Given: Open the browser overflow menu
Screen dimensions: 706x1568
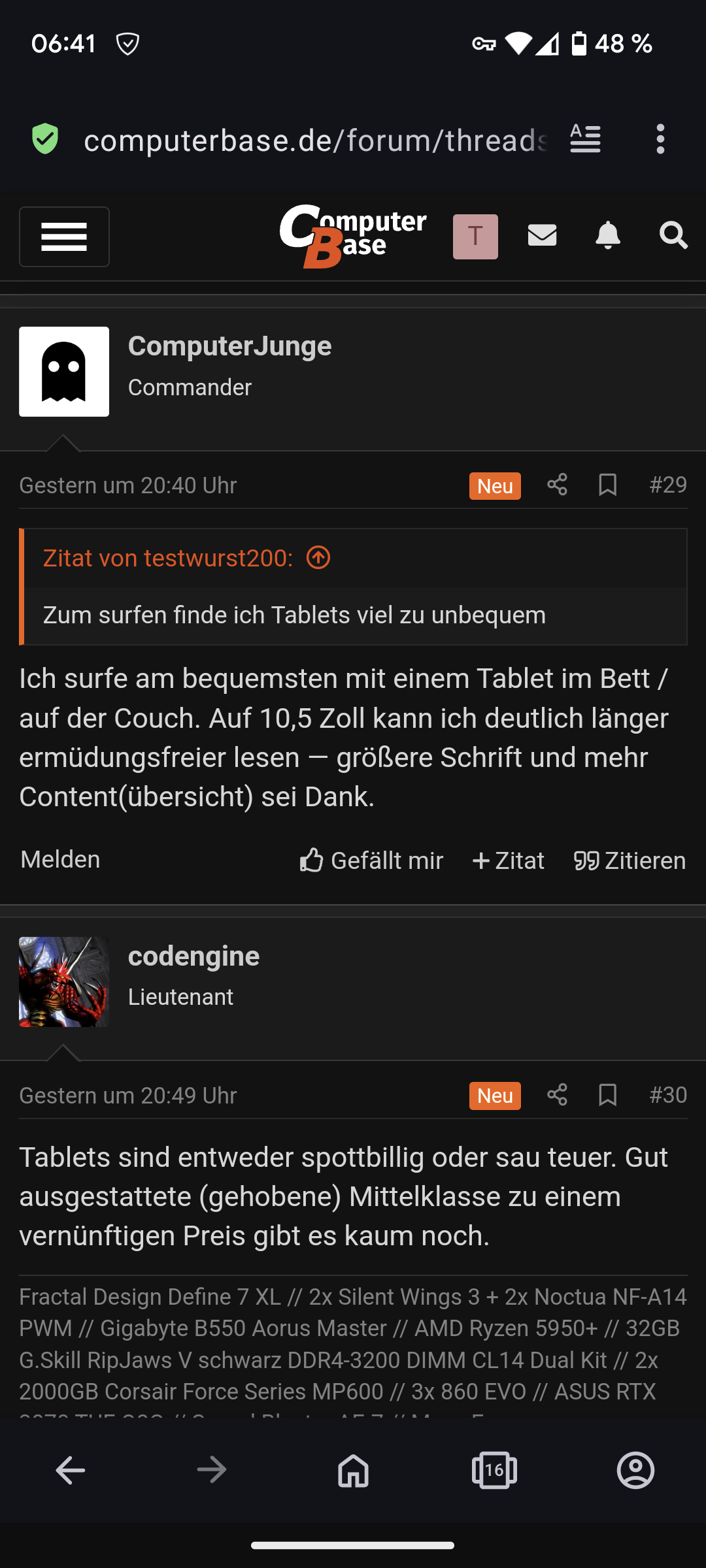Looking at the screenshot, I should 660,139.
